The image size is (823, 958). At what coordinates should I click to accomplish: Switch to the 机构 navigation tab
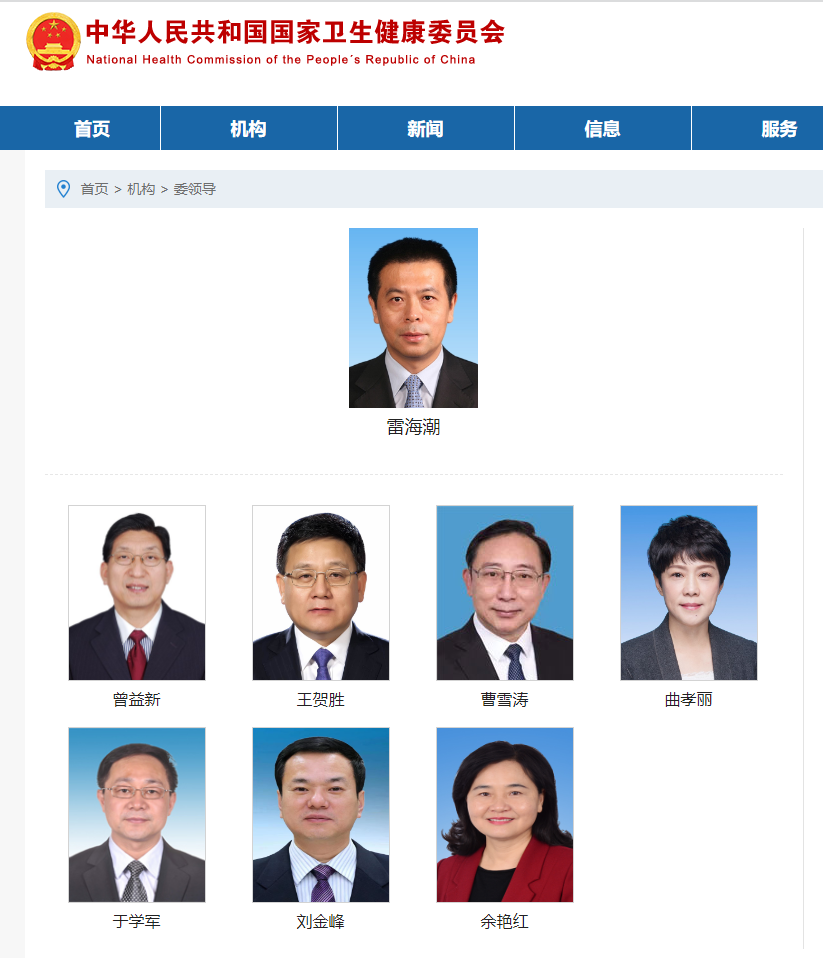pyautogui.click(x=248, y=129)
